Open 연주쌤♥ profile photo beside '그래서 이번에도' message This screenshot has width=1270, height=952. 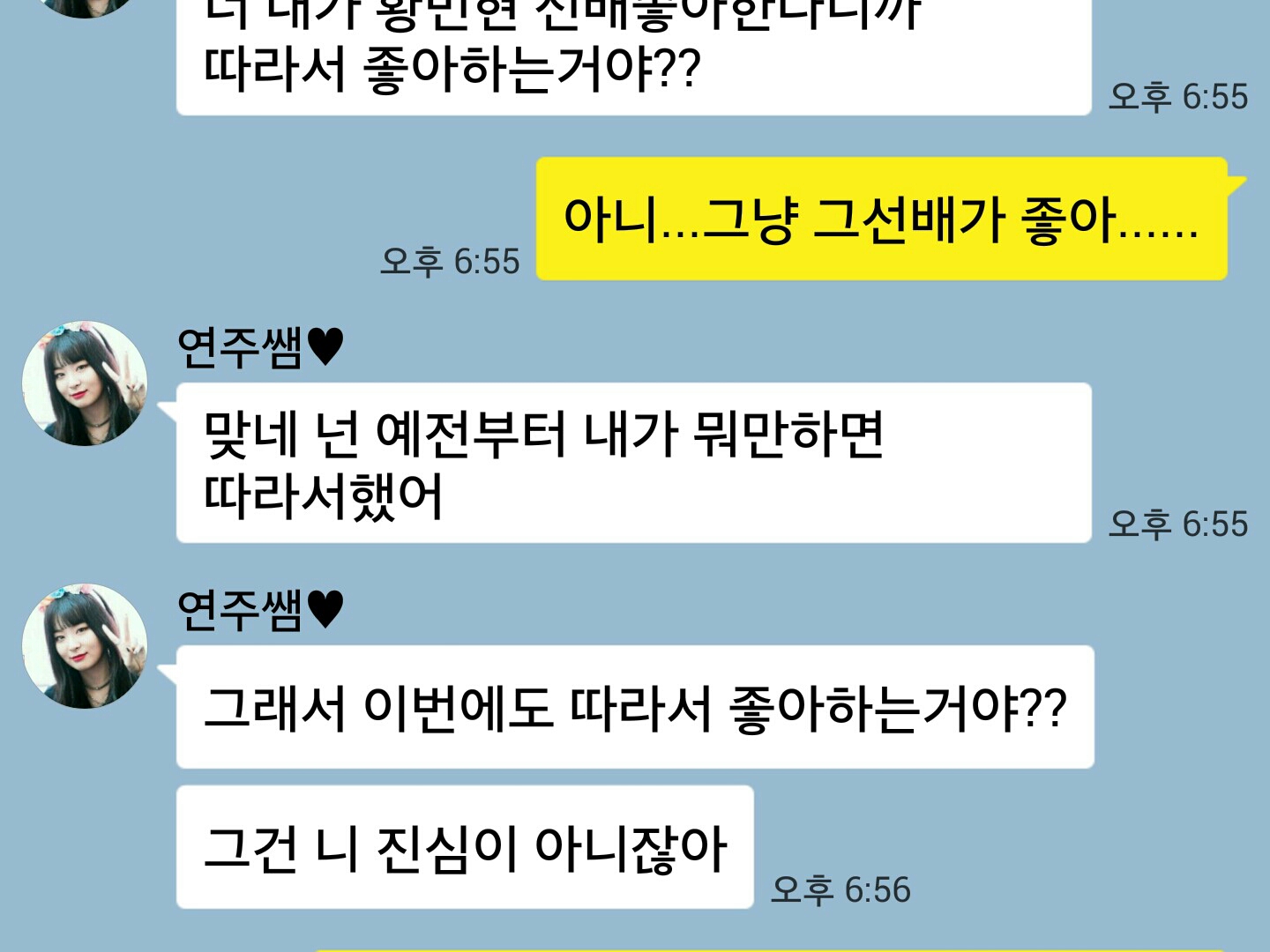tap(85, 646)
